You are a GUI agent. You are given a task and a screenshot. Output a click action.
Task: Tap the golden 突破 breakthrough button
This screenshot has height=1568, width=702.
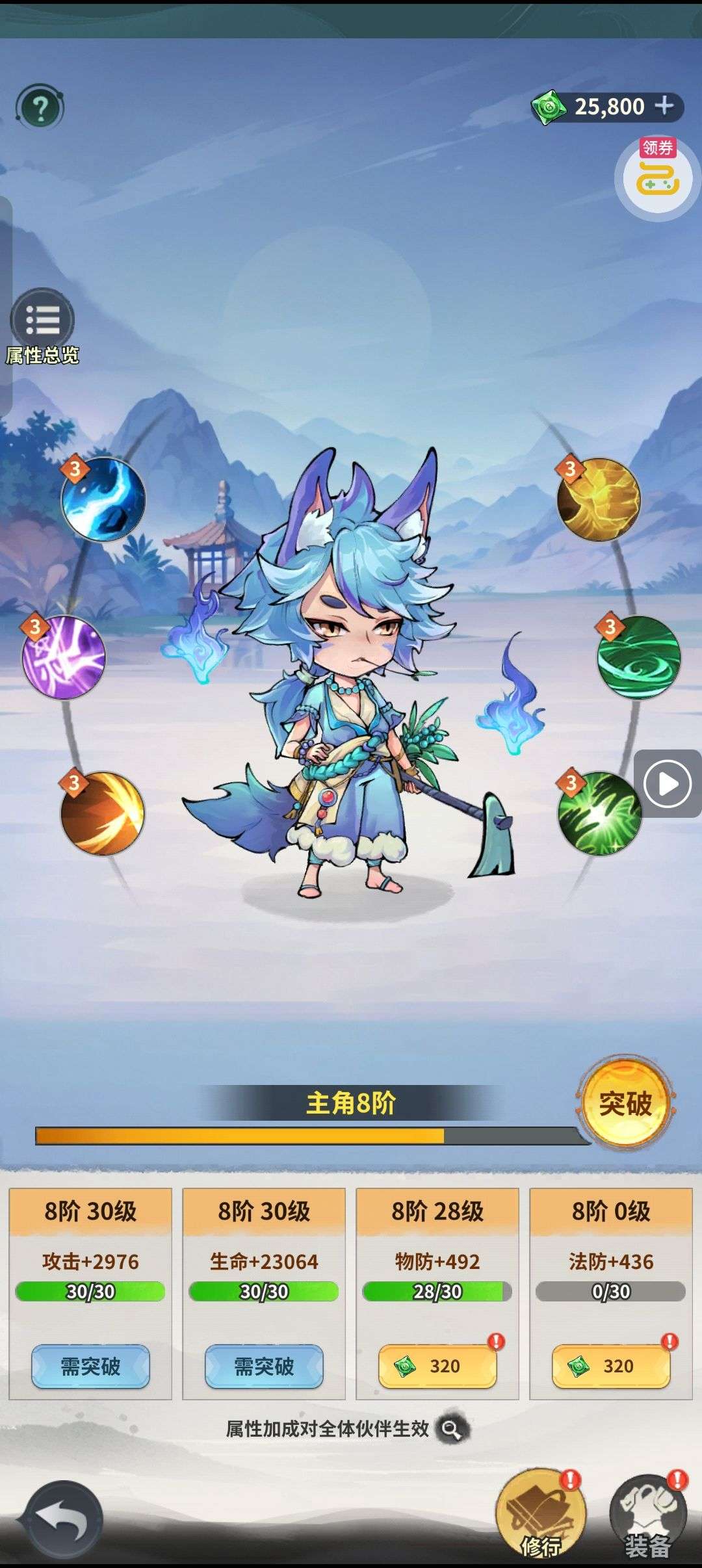(625, 1104)
